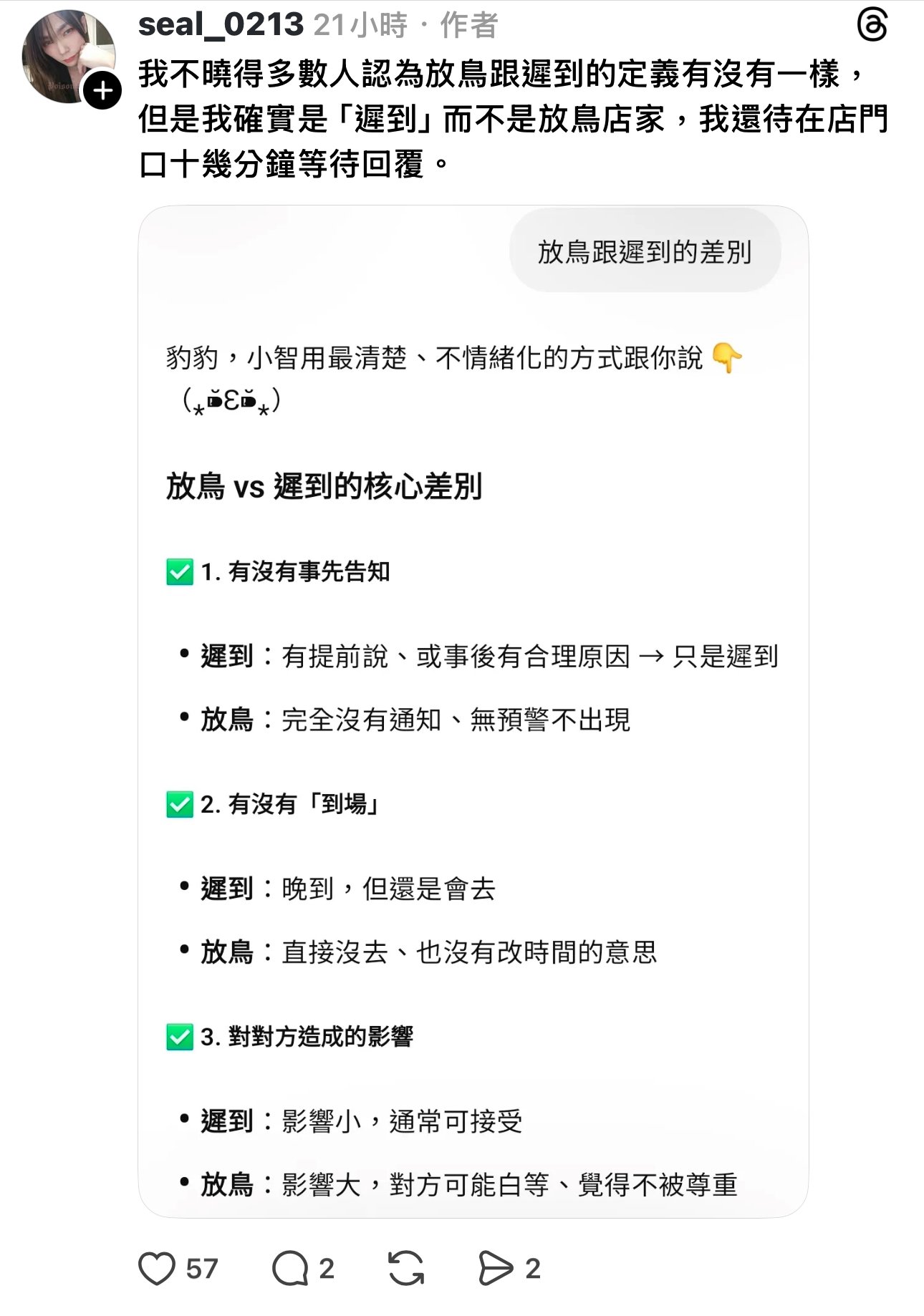Image resolution: width=924 pixels, height=1316 pixels.
Task: Open the seal_0213 username link
Action: pyautogui.click(x=221, y=25)
